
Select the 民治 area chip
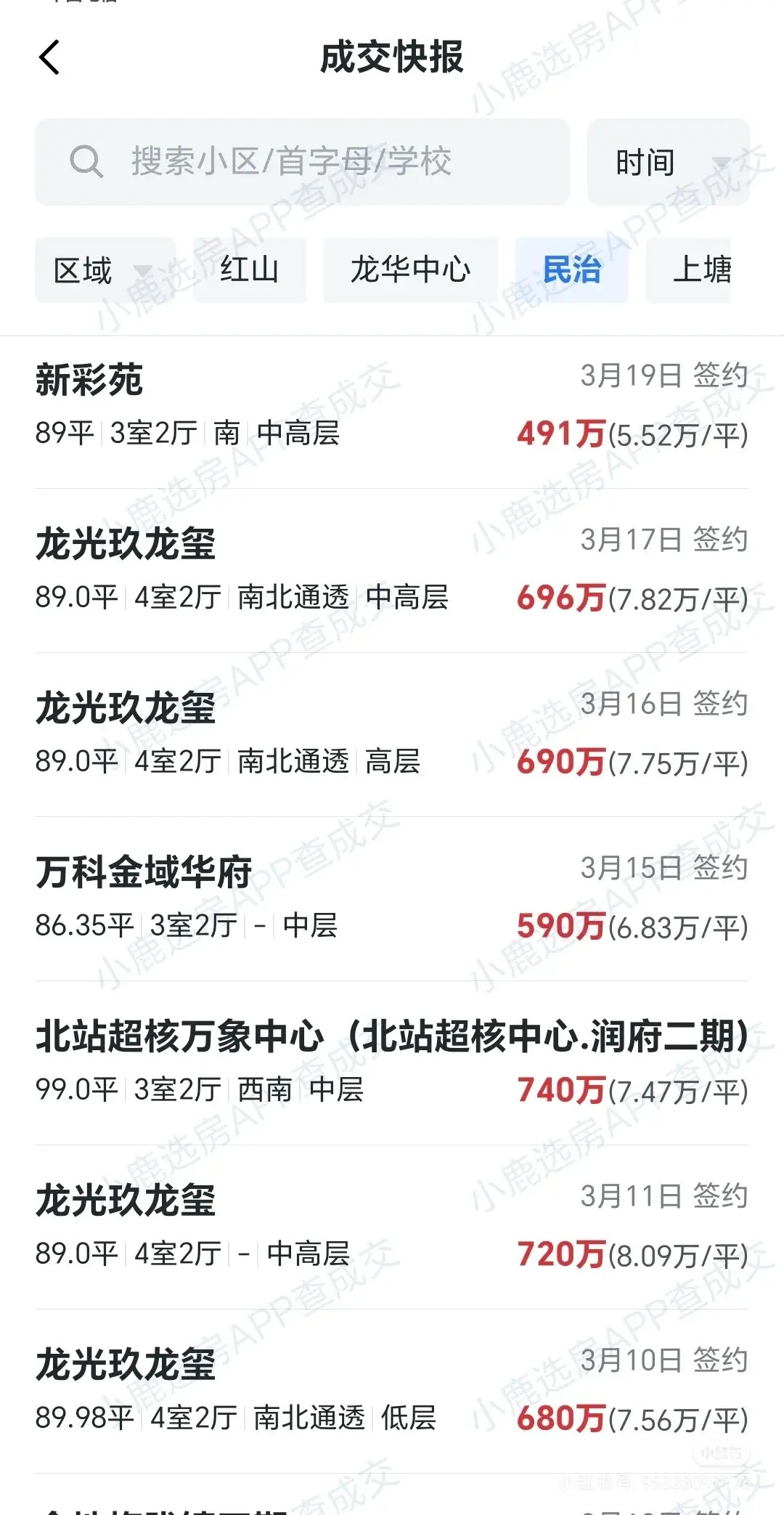tap(571, 270)
